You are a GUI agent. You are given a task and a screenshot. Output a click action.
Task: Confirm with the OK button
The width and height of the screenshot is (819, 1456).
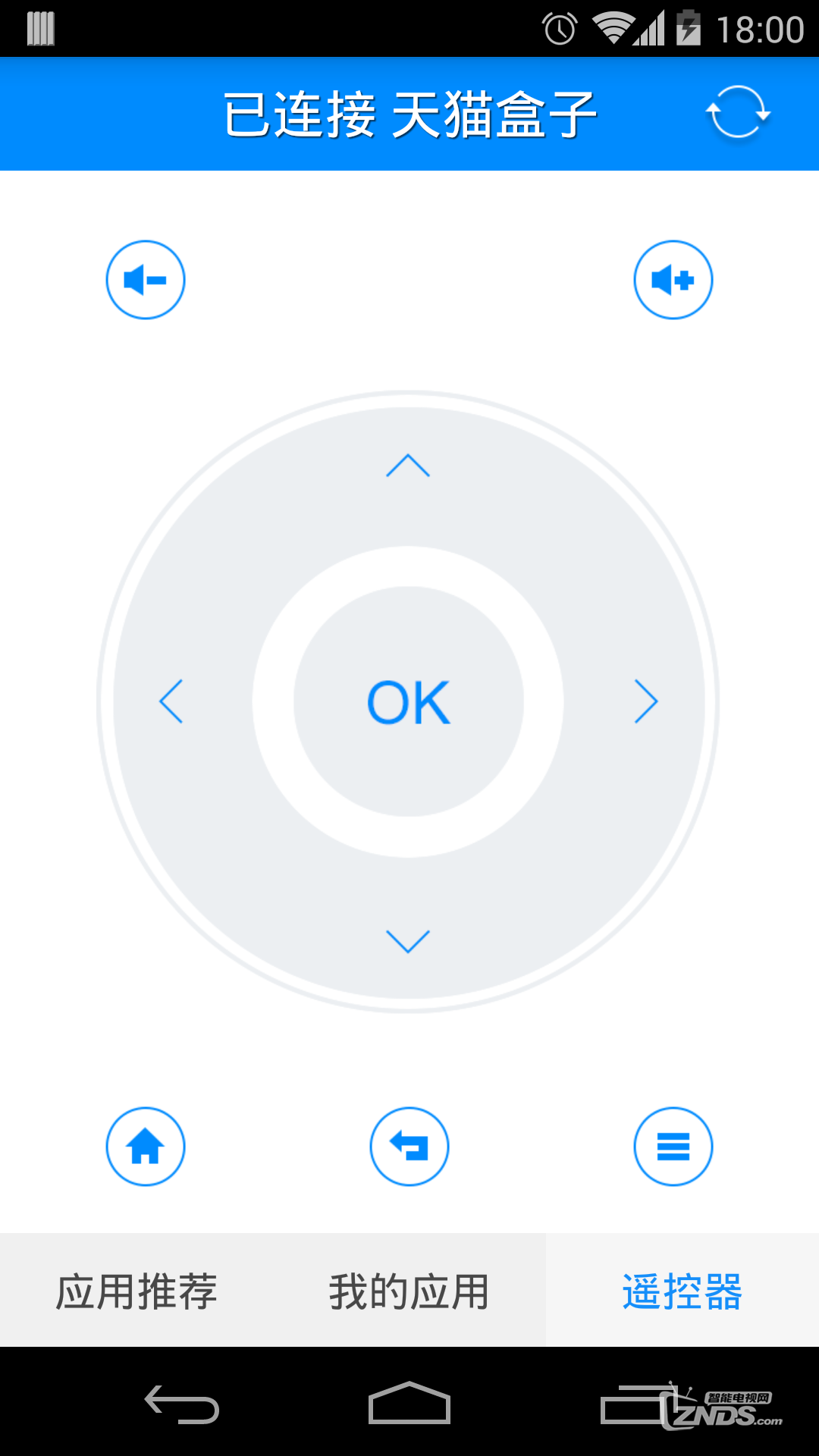(x=409, y=701)
